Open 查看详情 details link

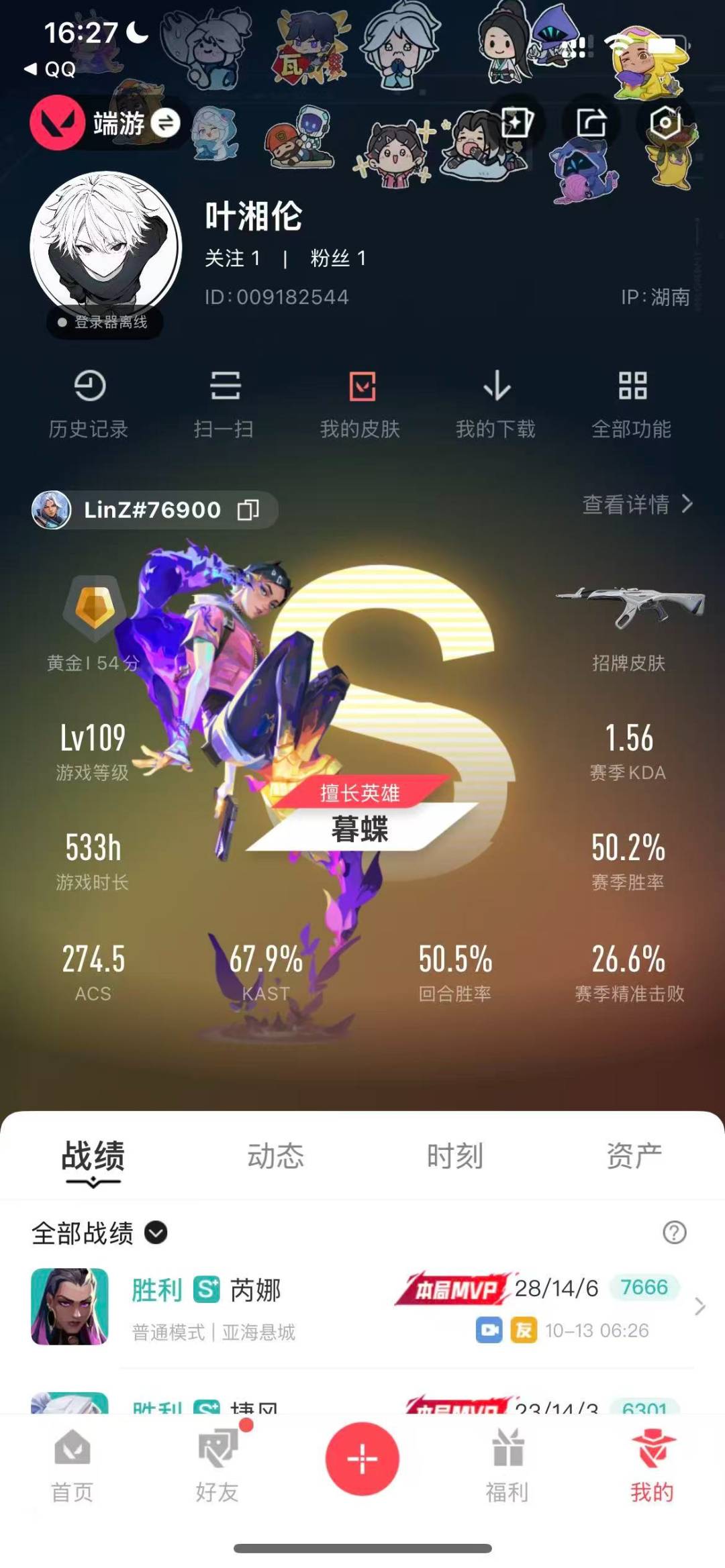(636, 505)
